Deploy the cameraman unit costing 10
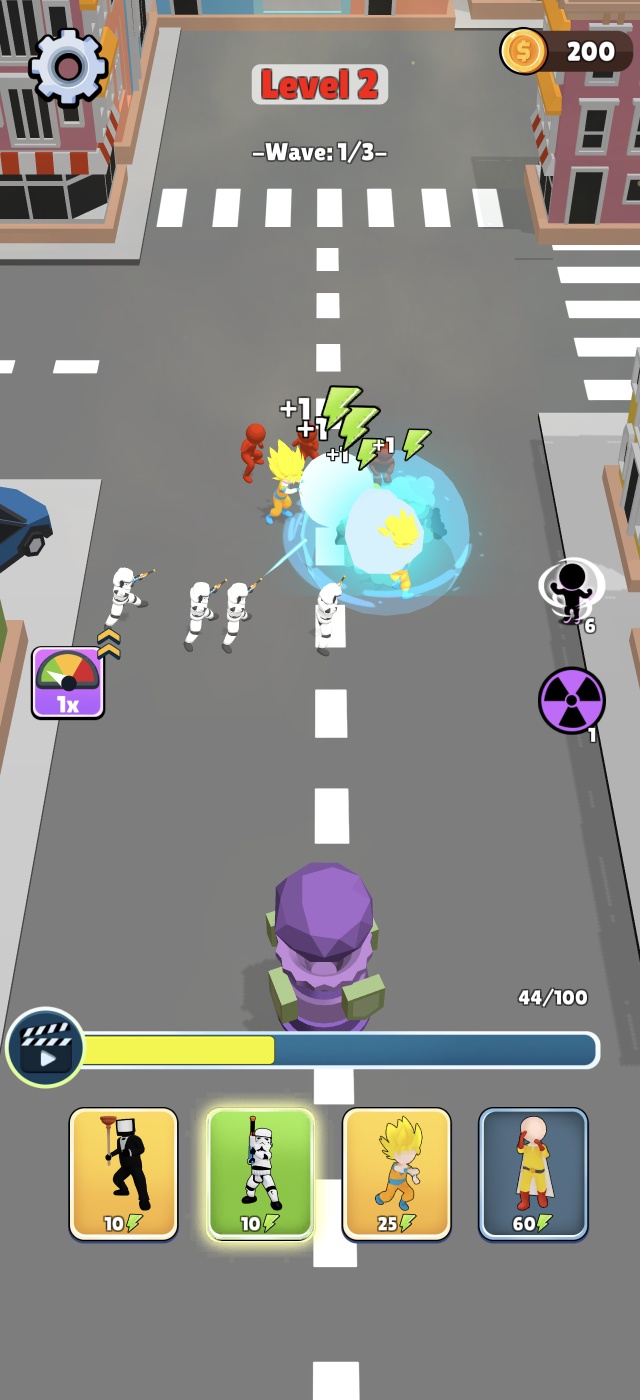This screenshot has width=640, height=1400. (124, 1174)
